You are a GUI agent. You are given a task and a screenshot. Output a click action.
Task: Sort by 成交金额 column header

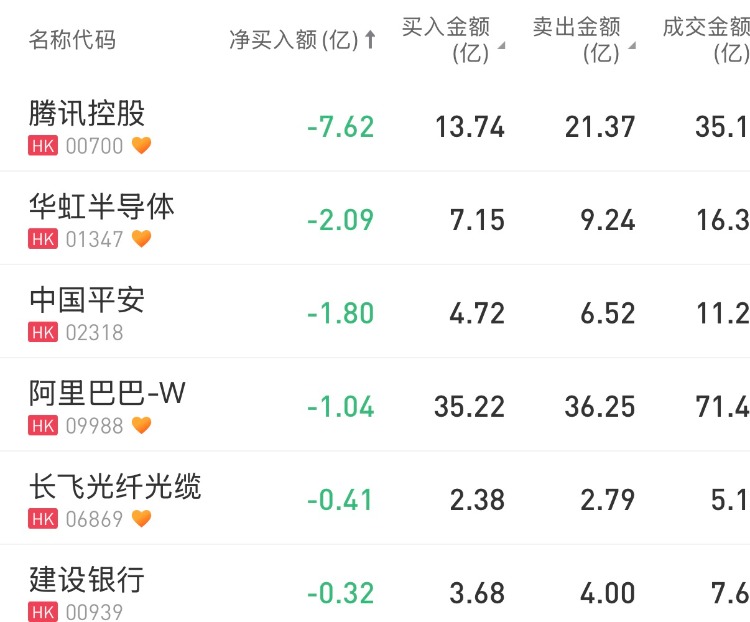[706, 40]
